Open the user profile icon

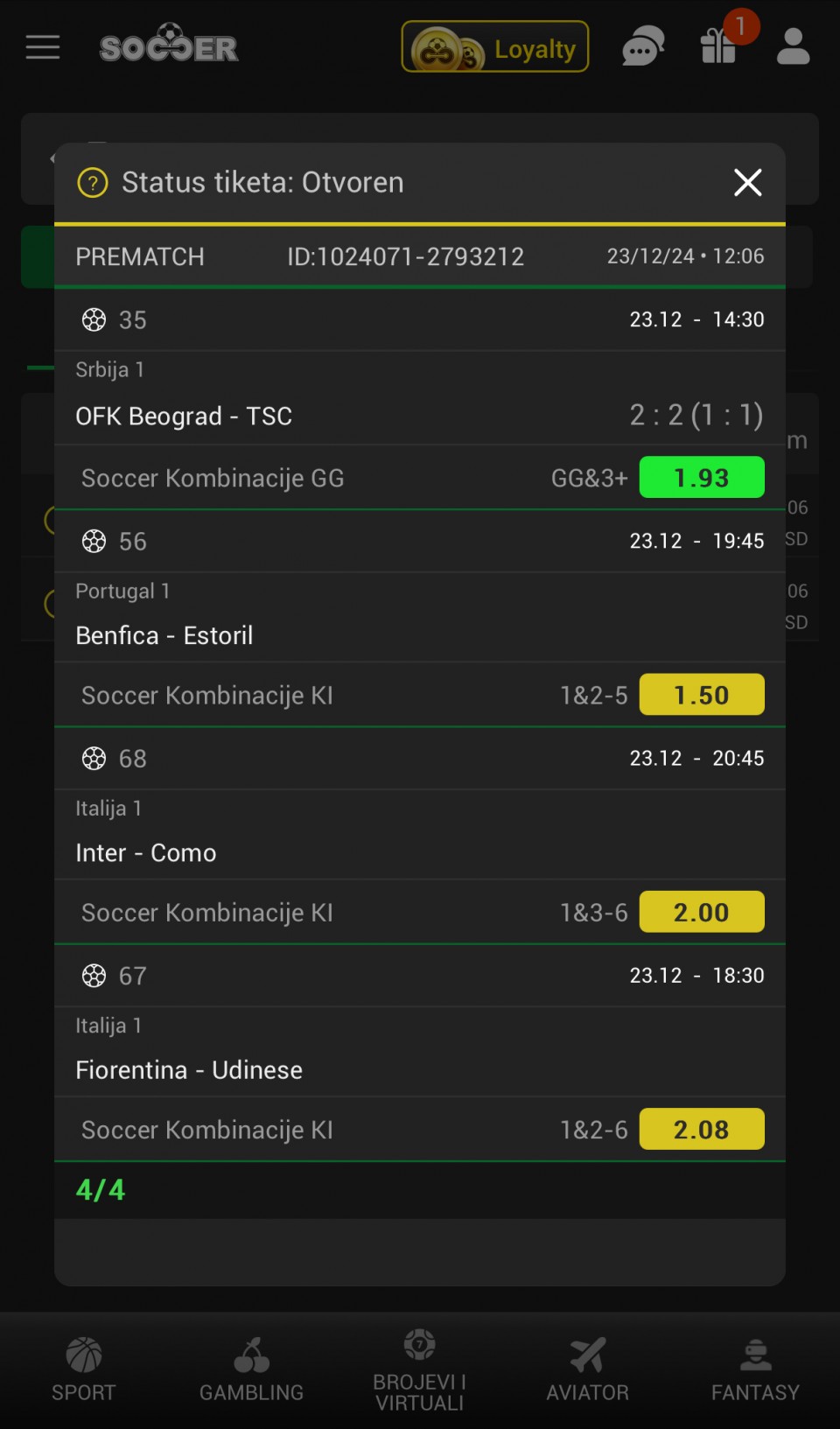tap(793, 46)
